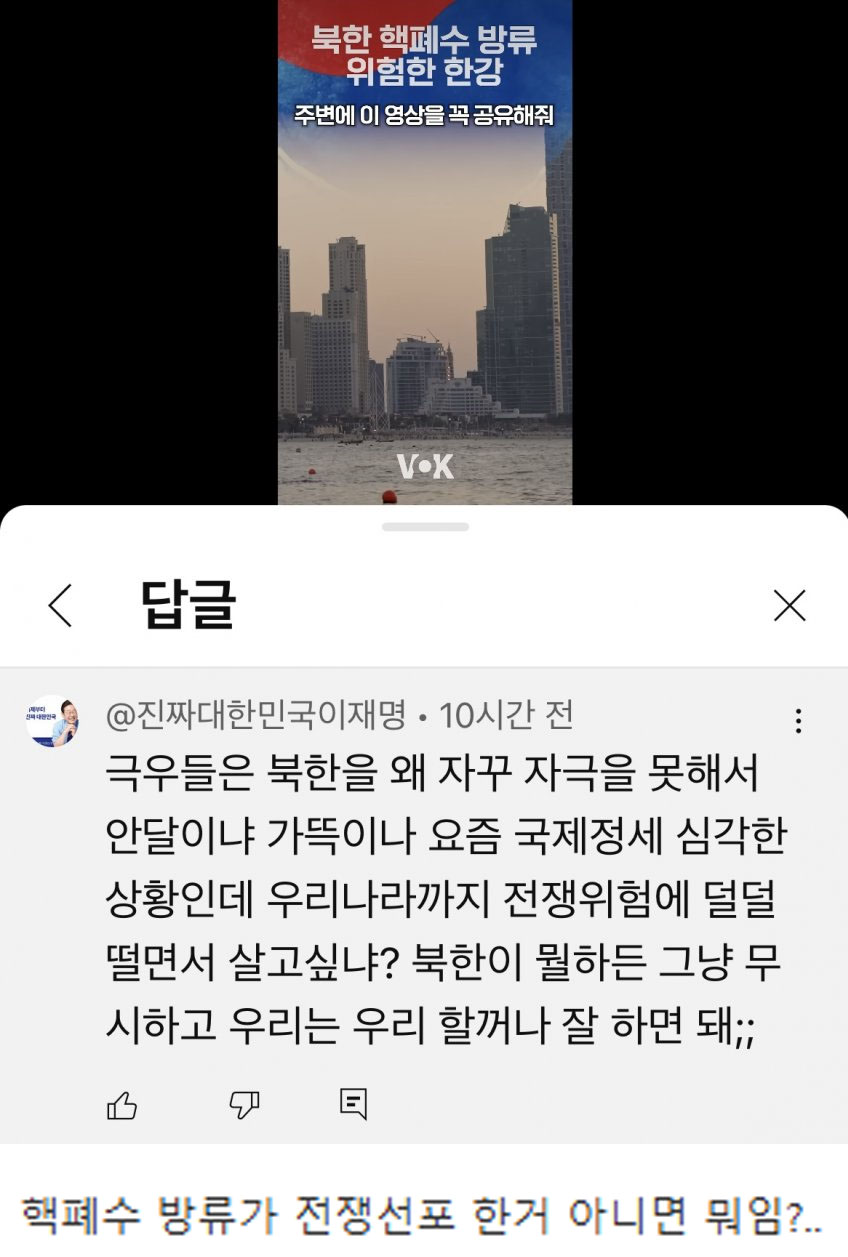Viewport: 848px width, 1257px height.
Task: Open the commenter's profile avatar
Action: point(54,721)
